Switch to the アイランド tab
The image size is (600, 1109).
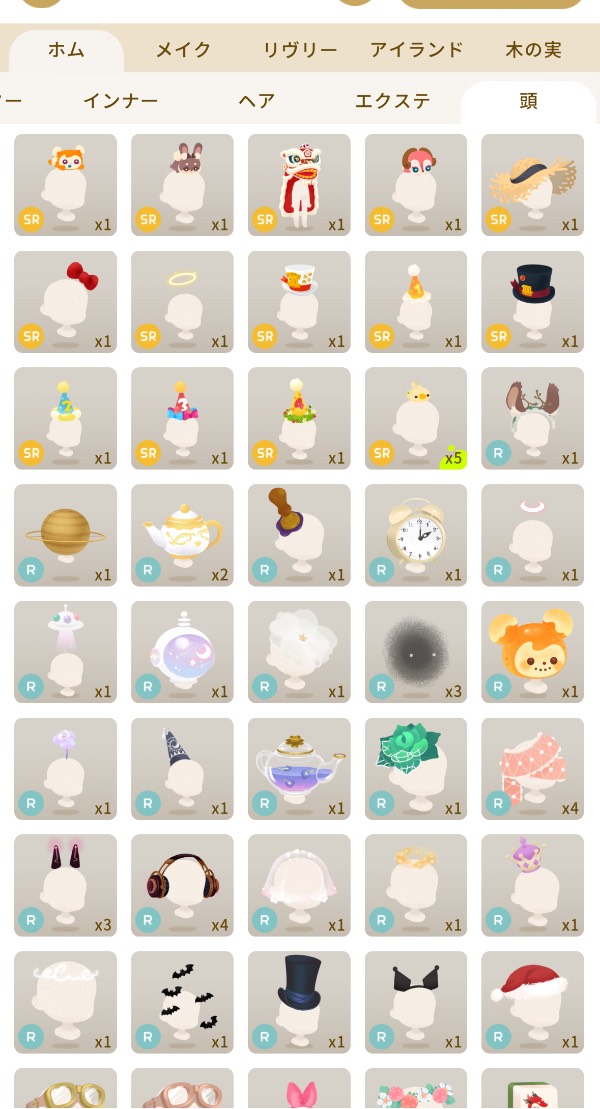[416, 50]
